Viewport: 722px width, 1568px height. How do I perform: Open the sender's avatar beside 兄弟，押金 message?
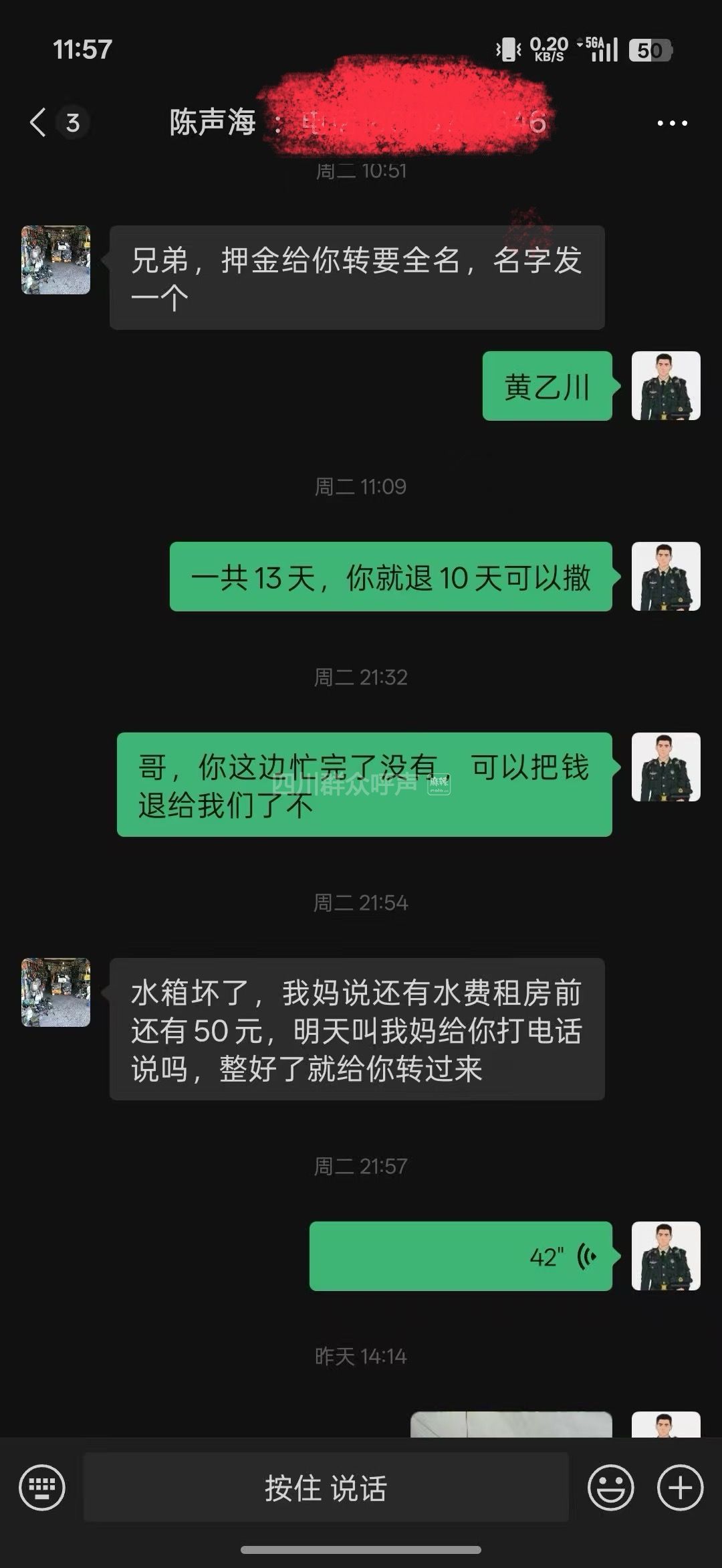click(x=56, y=260)
